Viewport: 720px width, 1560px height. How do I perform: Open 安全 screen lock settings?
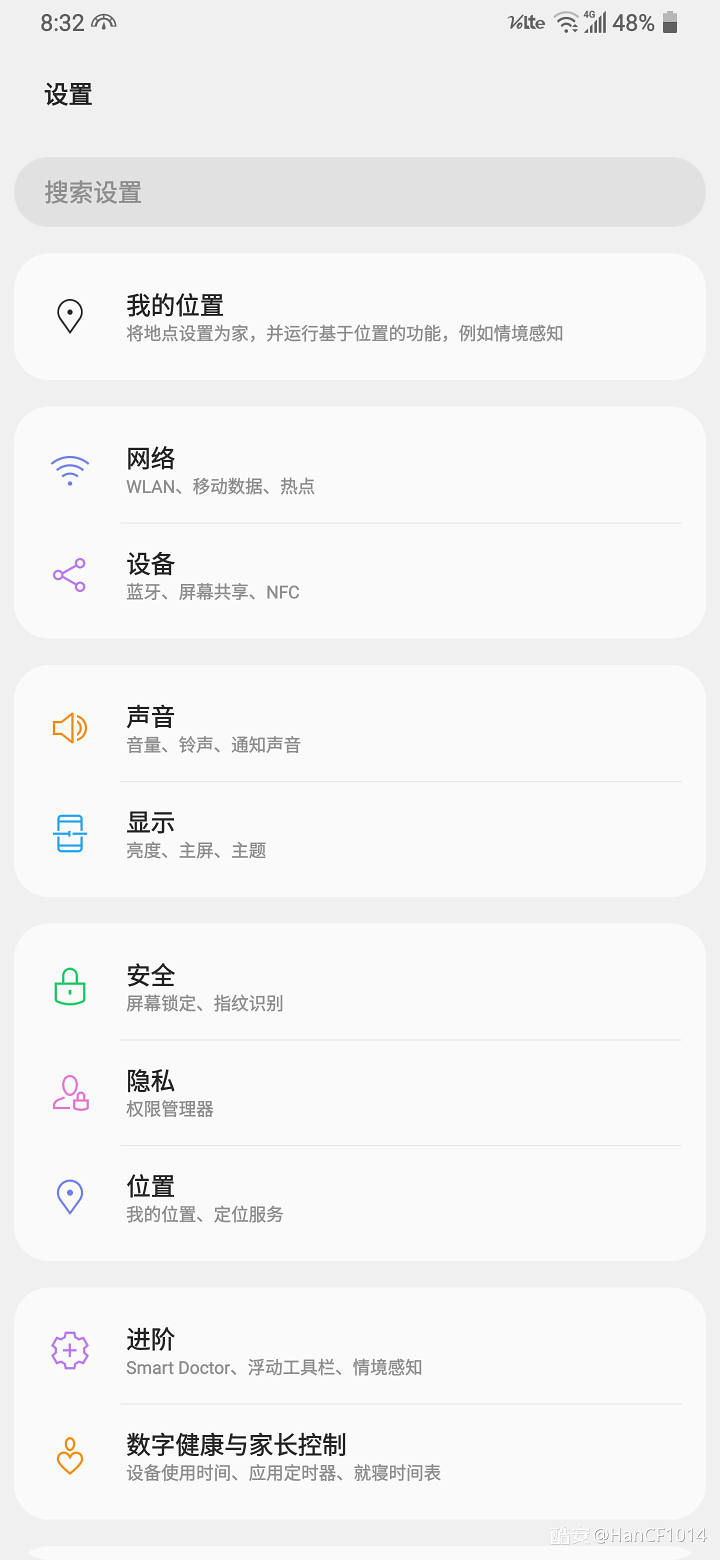coord(360,986)
